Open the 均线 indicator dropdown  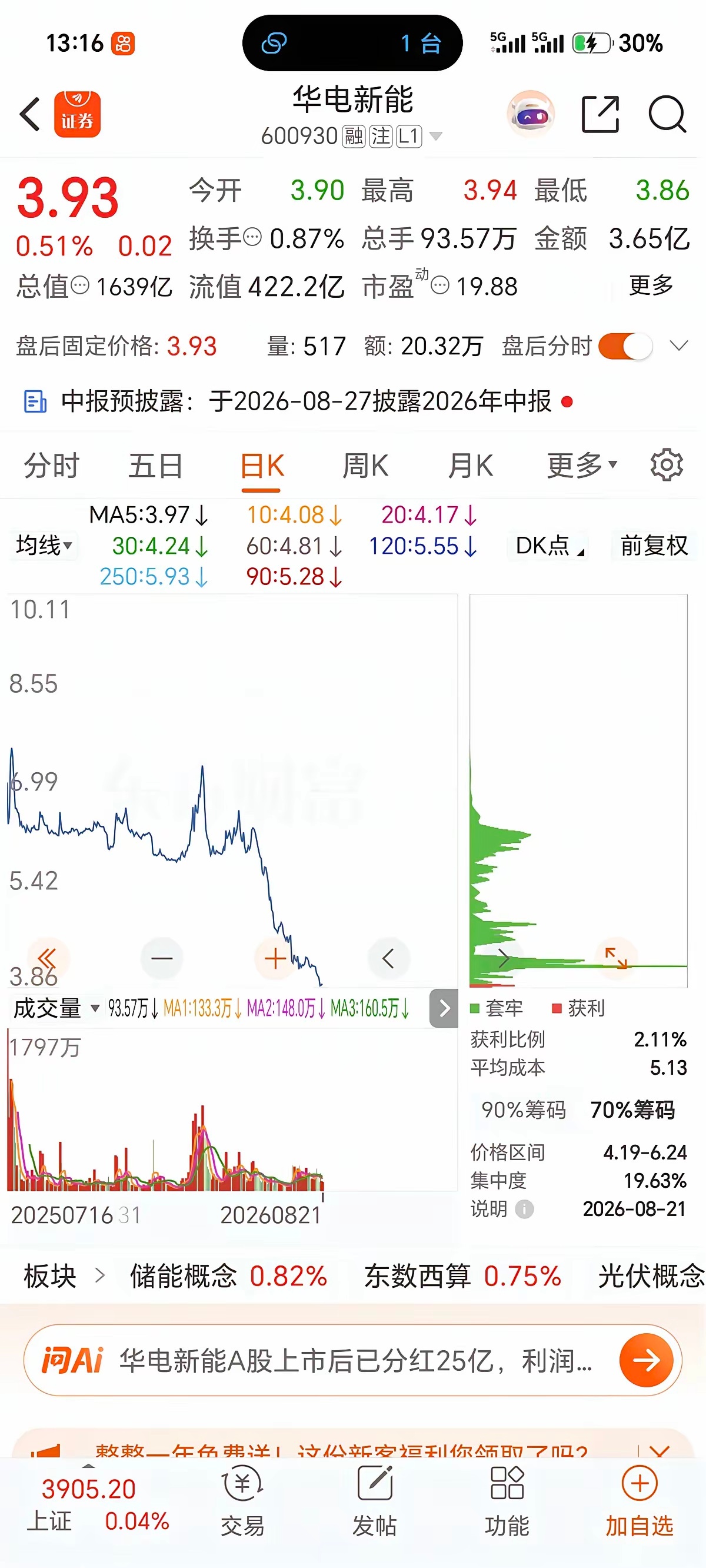click(x=44, y=545)
